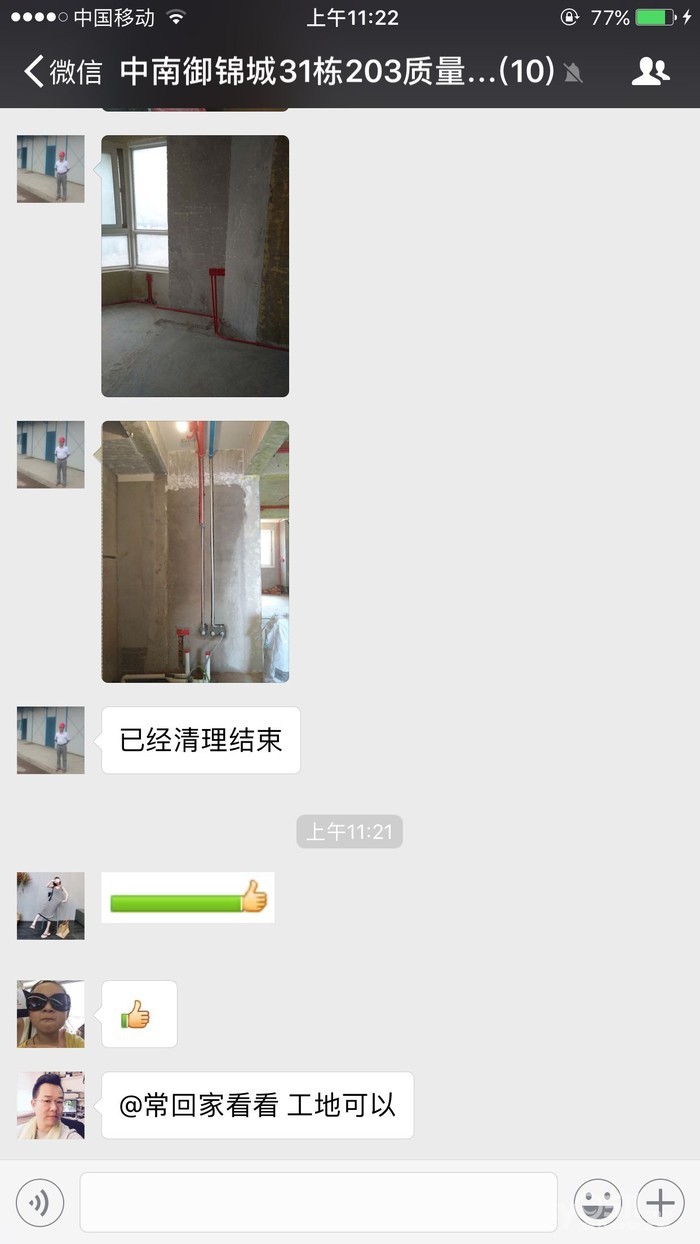Open the plus attachments menu

(x=660, y=1202)
